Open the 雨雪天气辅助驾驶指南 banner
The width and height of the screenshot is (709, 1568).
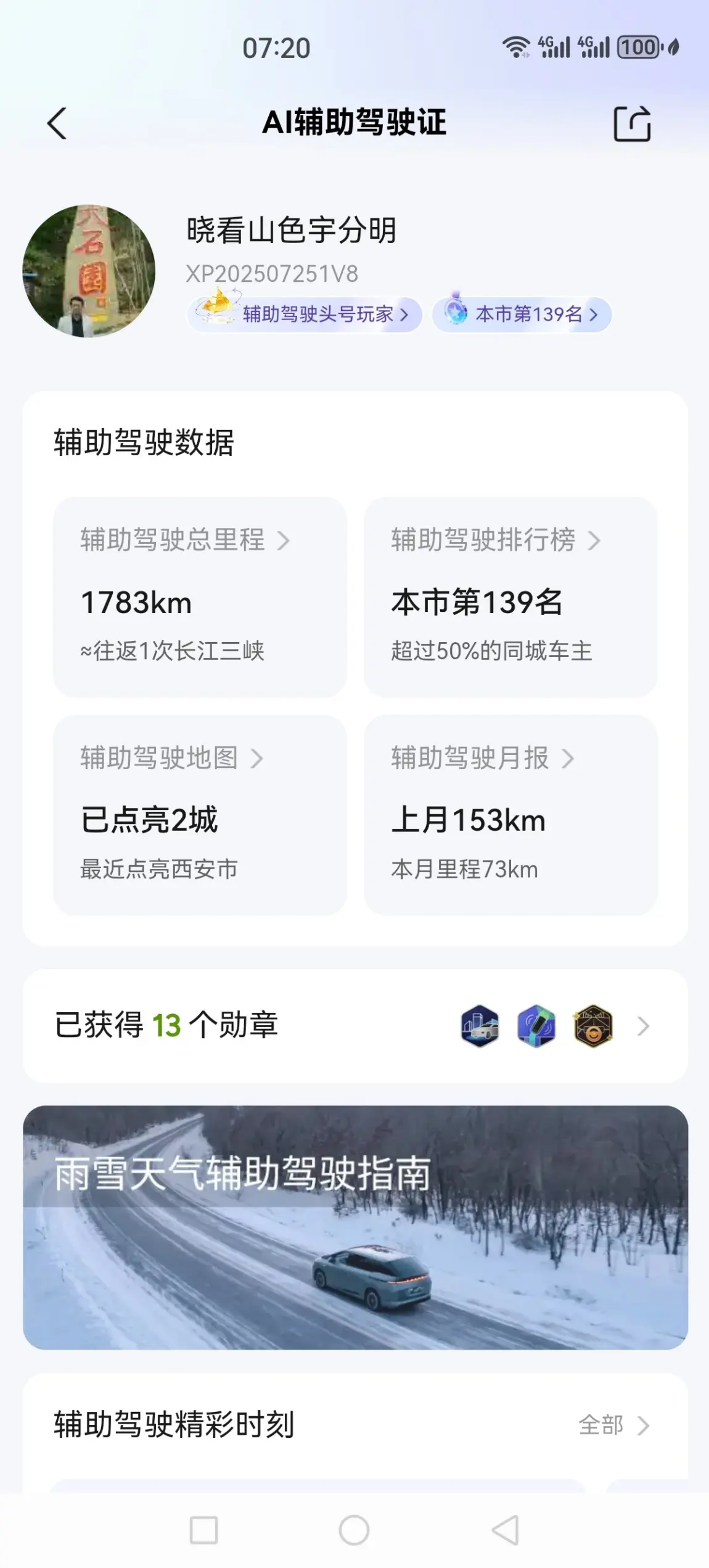click(x=355, y=1228)
